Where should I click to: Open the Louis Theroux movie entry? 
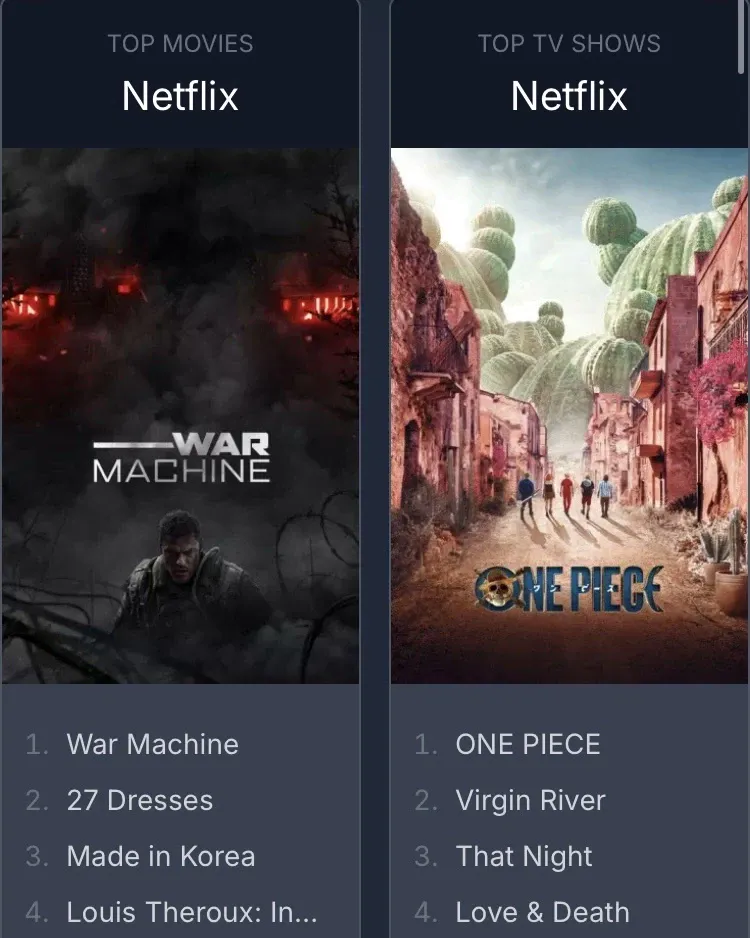(x=191, y=912)
